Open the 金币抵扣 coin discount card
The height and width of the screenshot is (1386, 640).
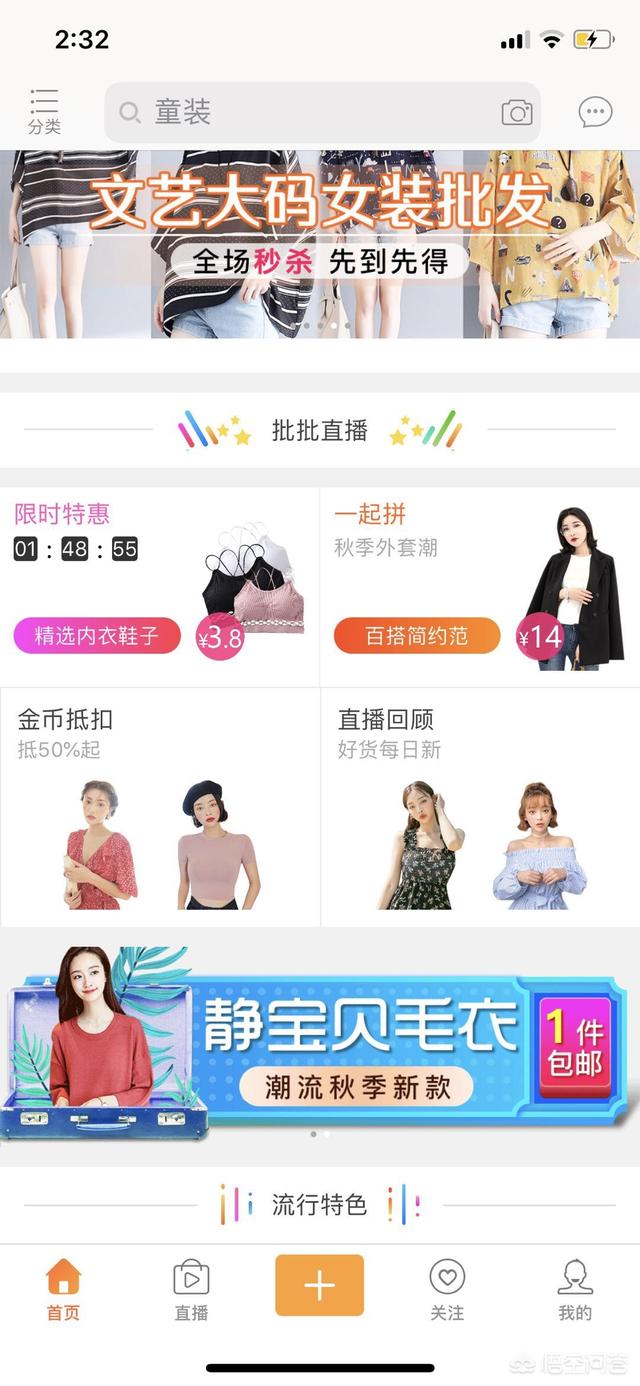160,806
